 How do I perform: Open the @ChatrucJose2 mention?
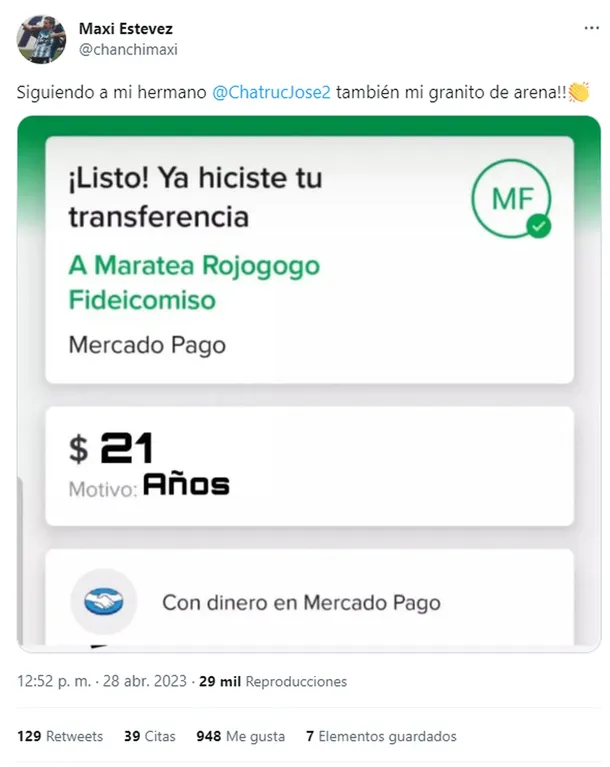[x=271, y=93]
